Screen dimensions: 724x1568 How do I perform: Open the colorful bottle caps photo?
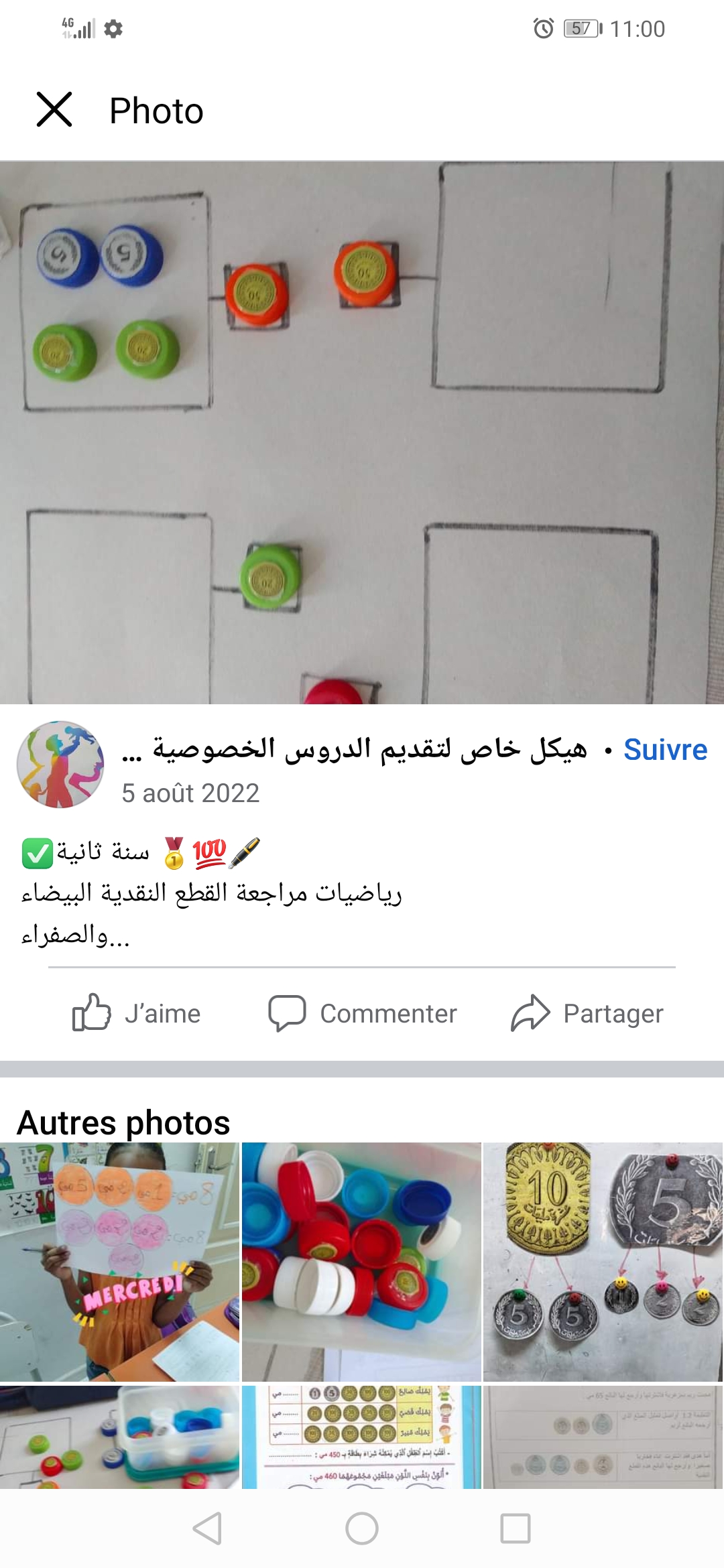coord(361,1262)
